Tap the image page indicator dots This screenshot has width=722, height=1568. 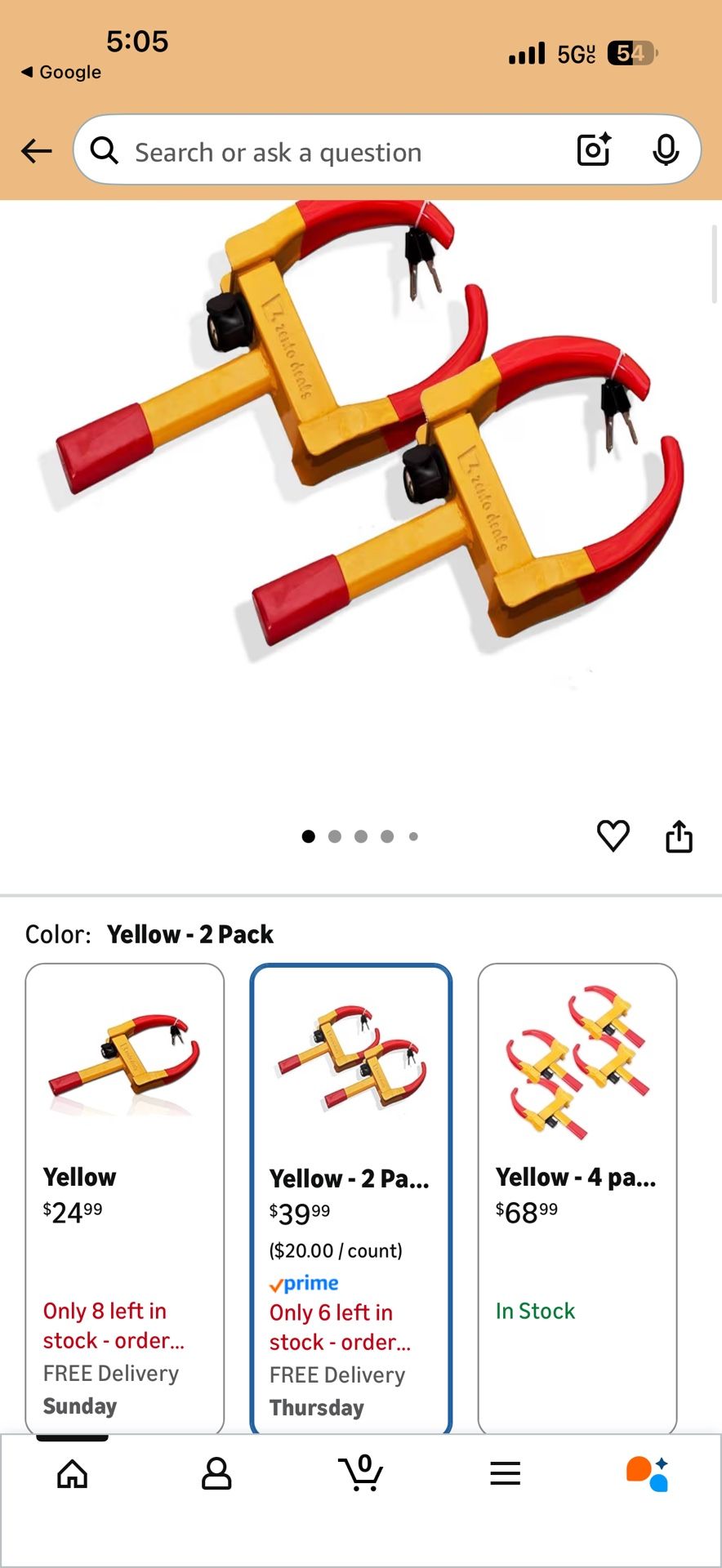click(360, 836)
